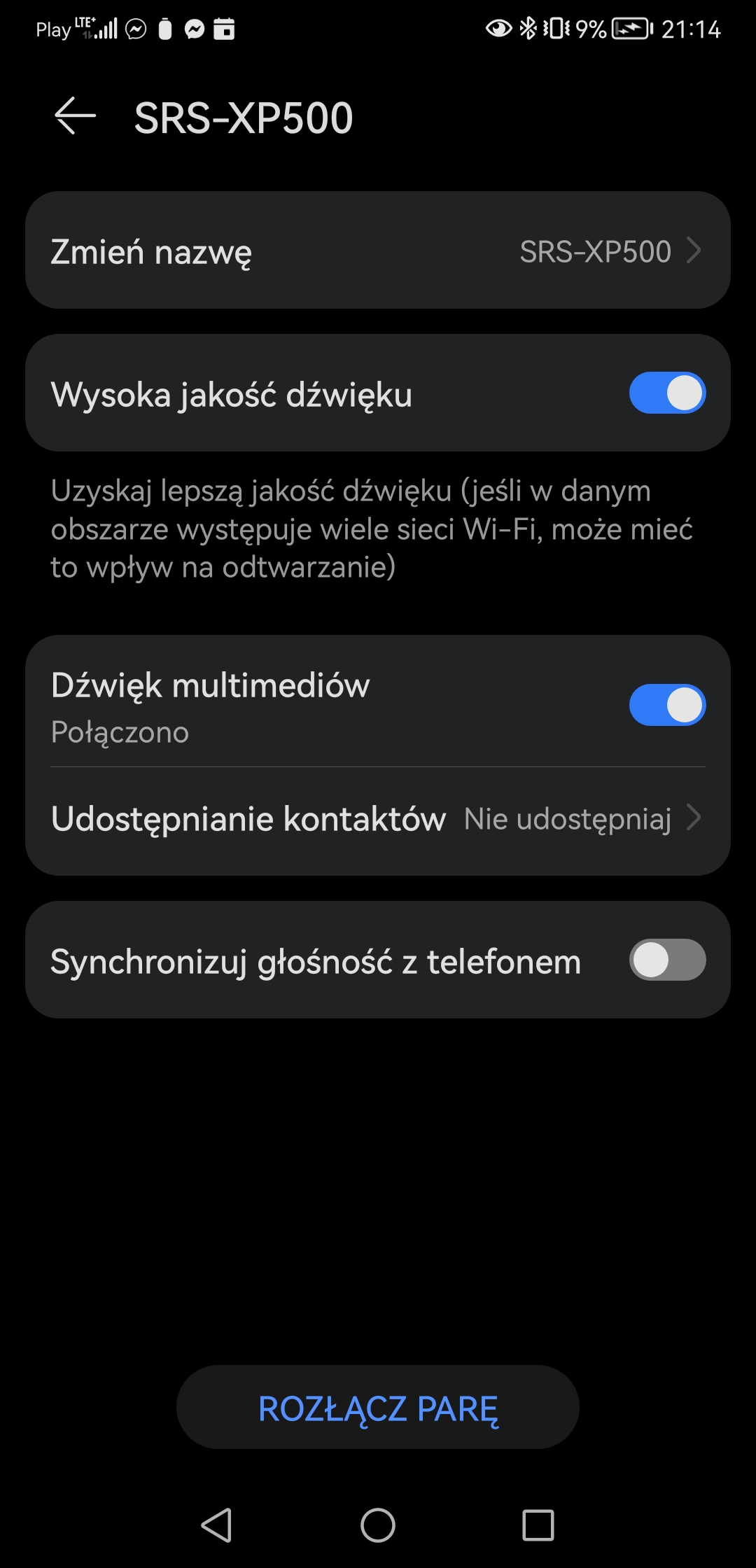Go back using the top arrow
The width and height of the screenshot is (756, 1568).
click(x=75, y=115)
